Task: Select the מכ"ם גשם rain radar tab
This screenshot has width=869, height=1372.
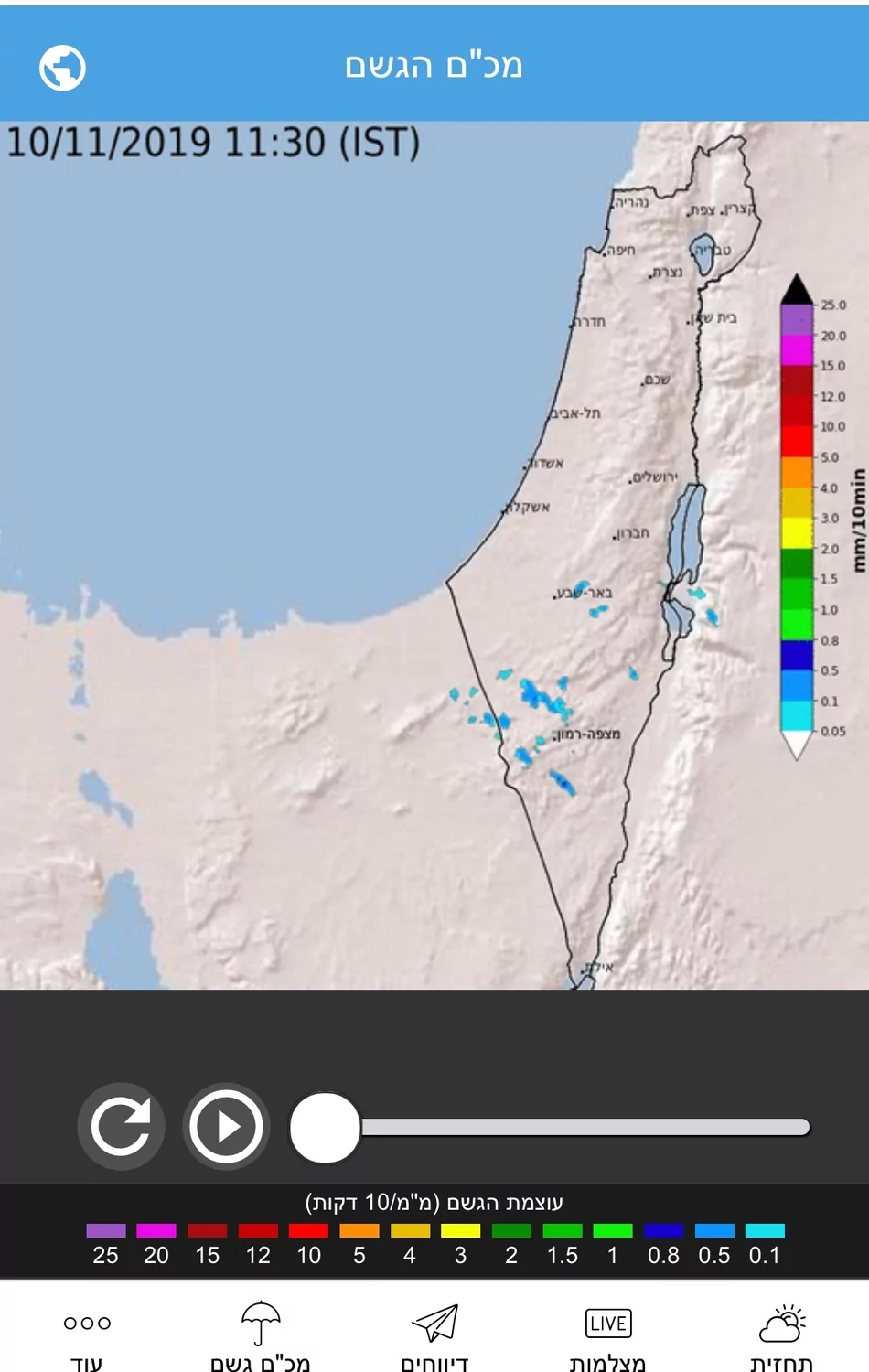Action: tap(261, 1335)
